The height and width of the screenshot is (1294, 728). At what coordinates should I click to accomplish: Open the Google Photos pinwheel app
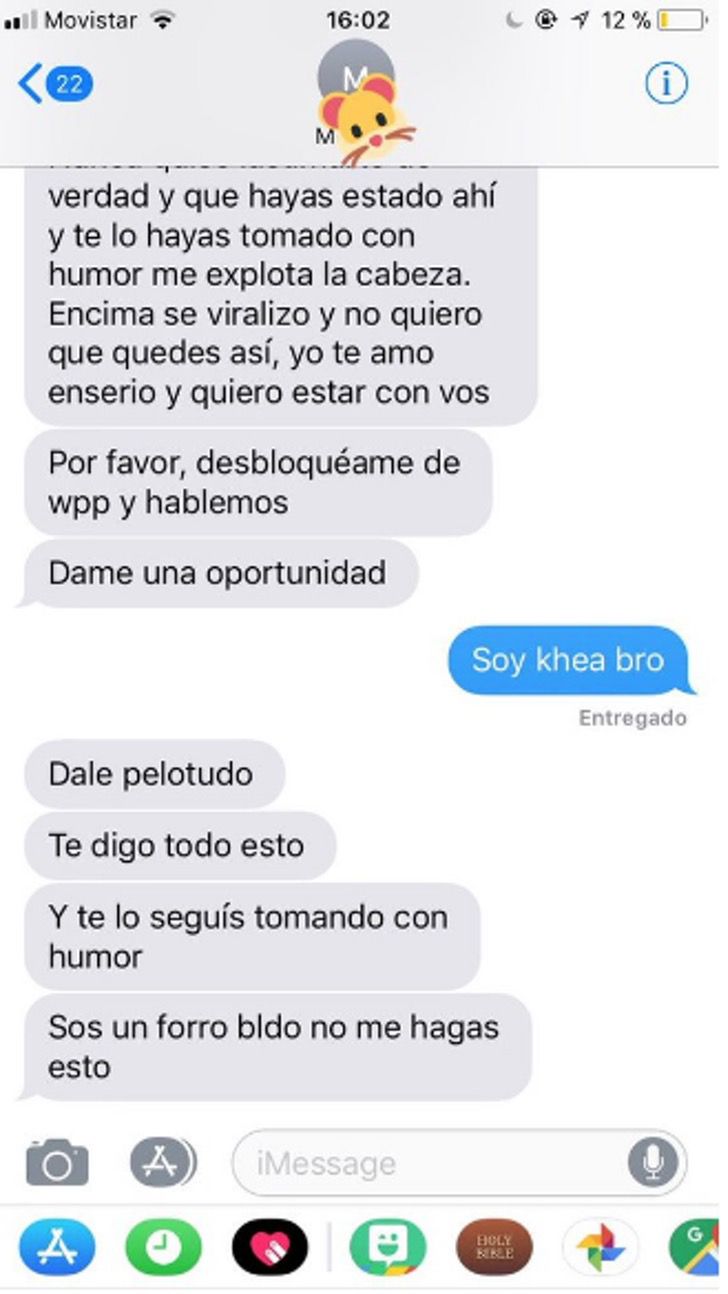601,1247
